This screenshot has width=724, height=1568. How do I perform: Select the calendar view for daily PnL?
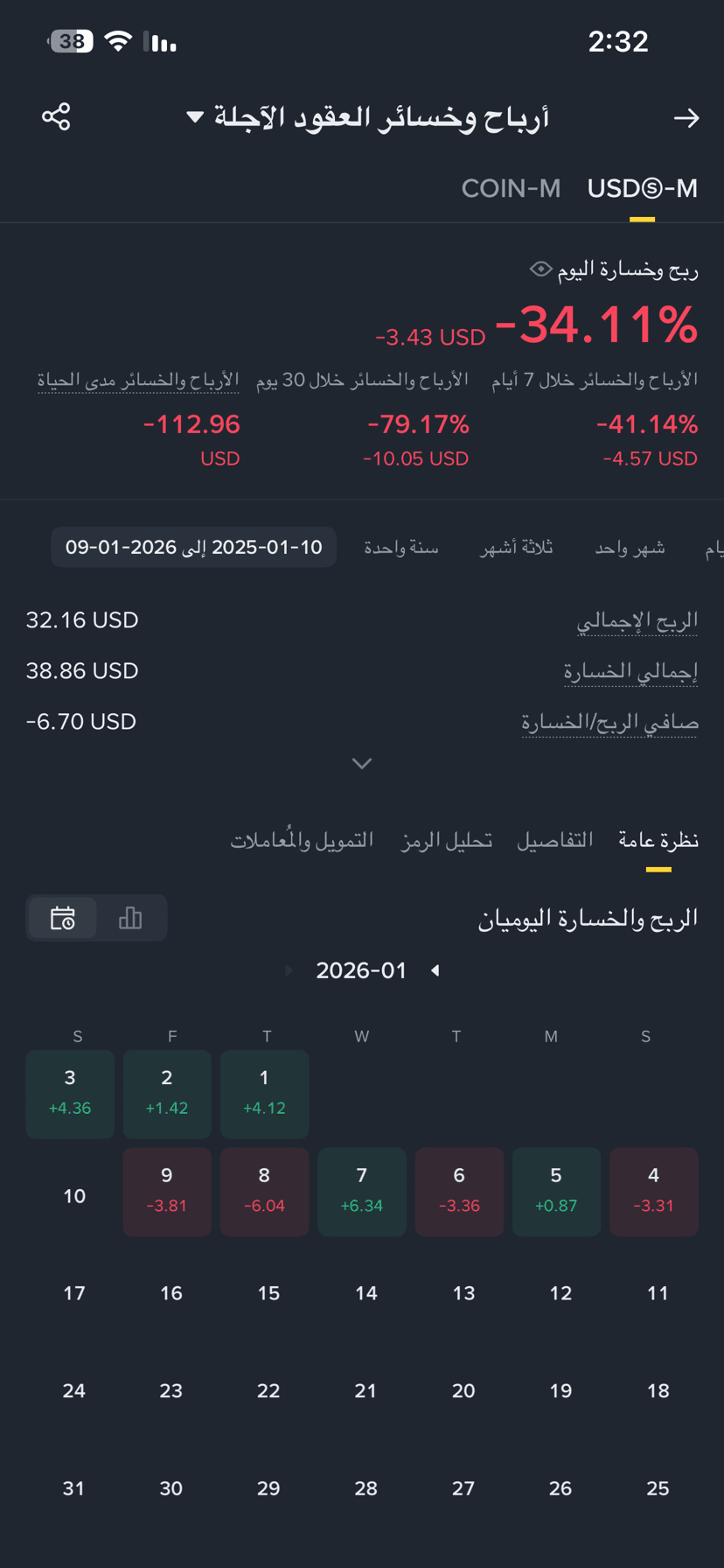click(x=63, y=918)
